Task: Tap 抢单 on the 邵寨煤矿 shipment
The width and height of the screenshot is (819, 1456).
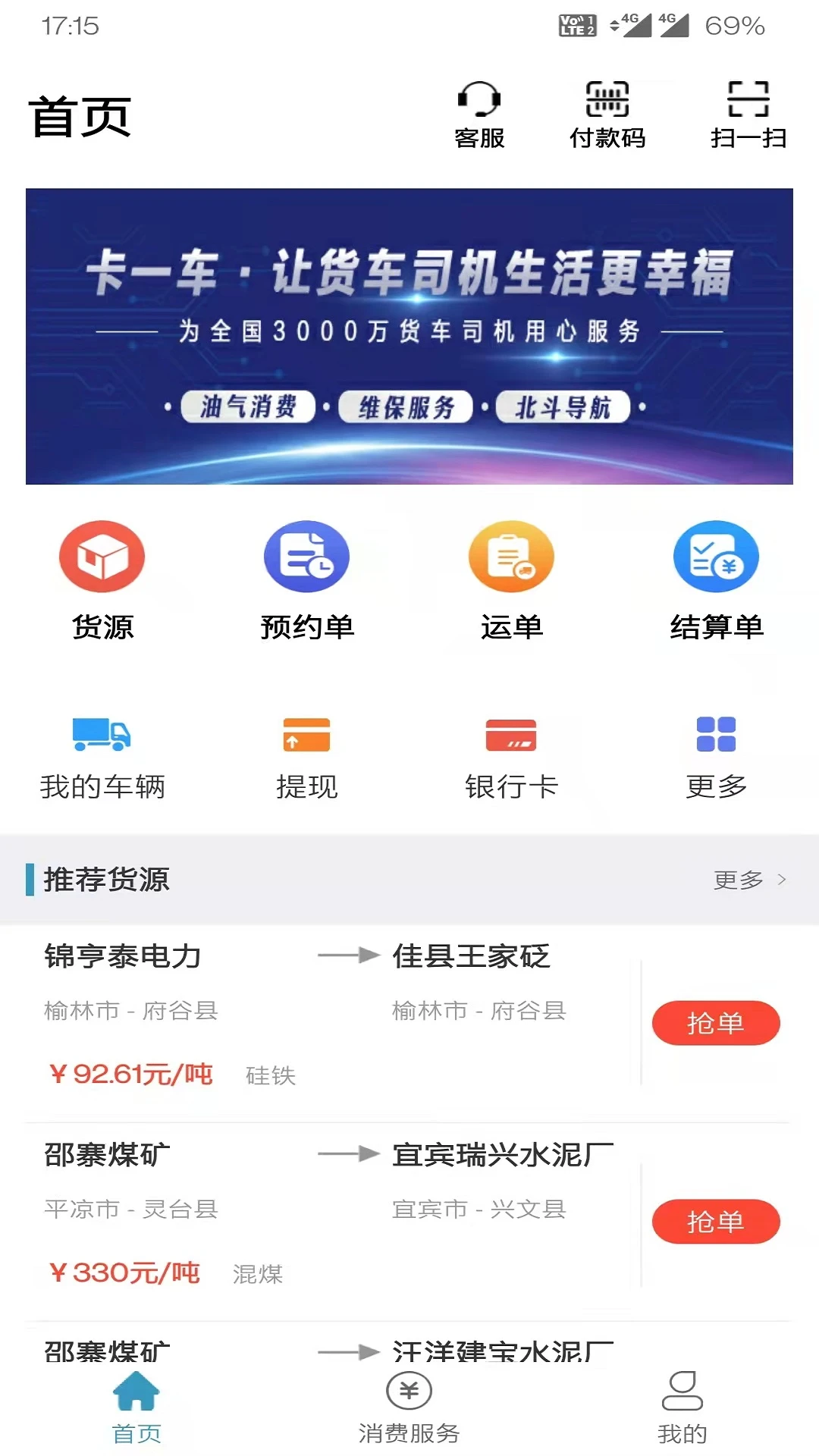Action: 716,1222
